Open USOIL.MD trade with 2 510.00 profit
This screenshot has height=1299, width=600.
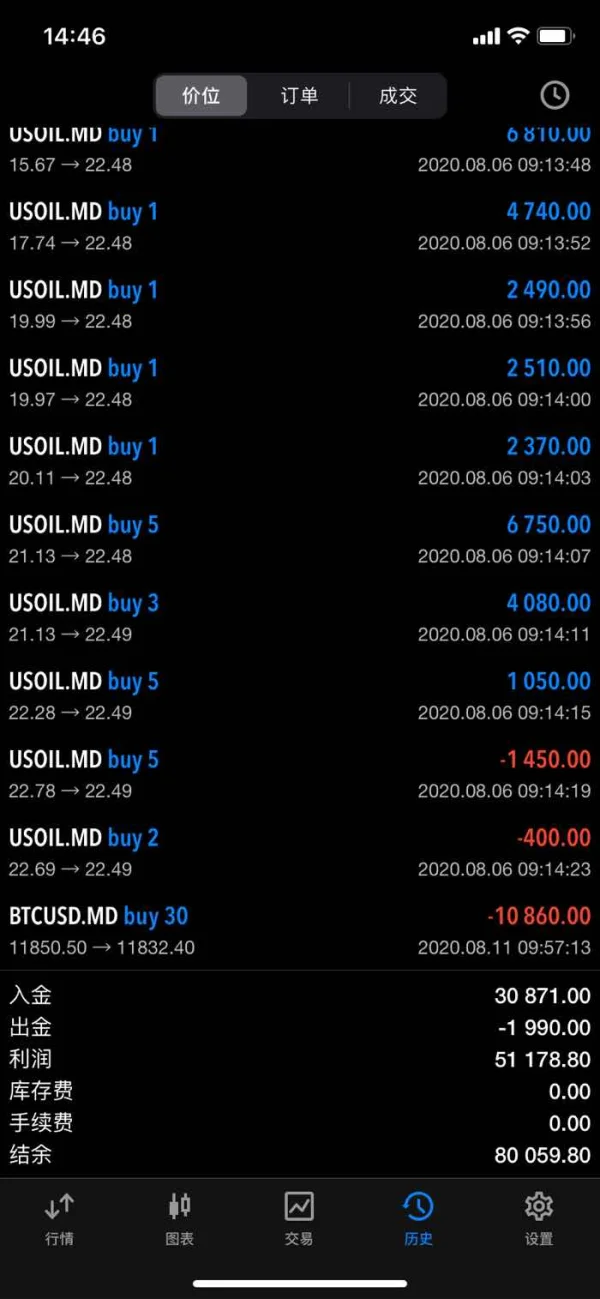pos(300,383)
